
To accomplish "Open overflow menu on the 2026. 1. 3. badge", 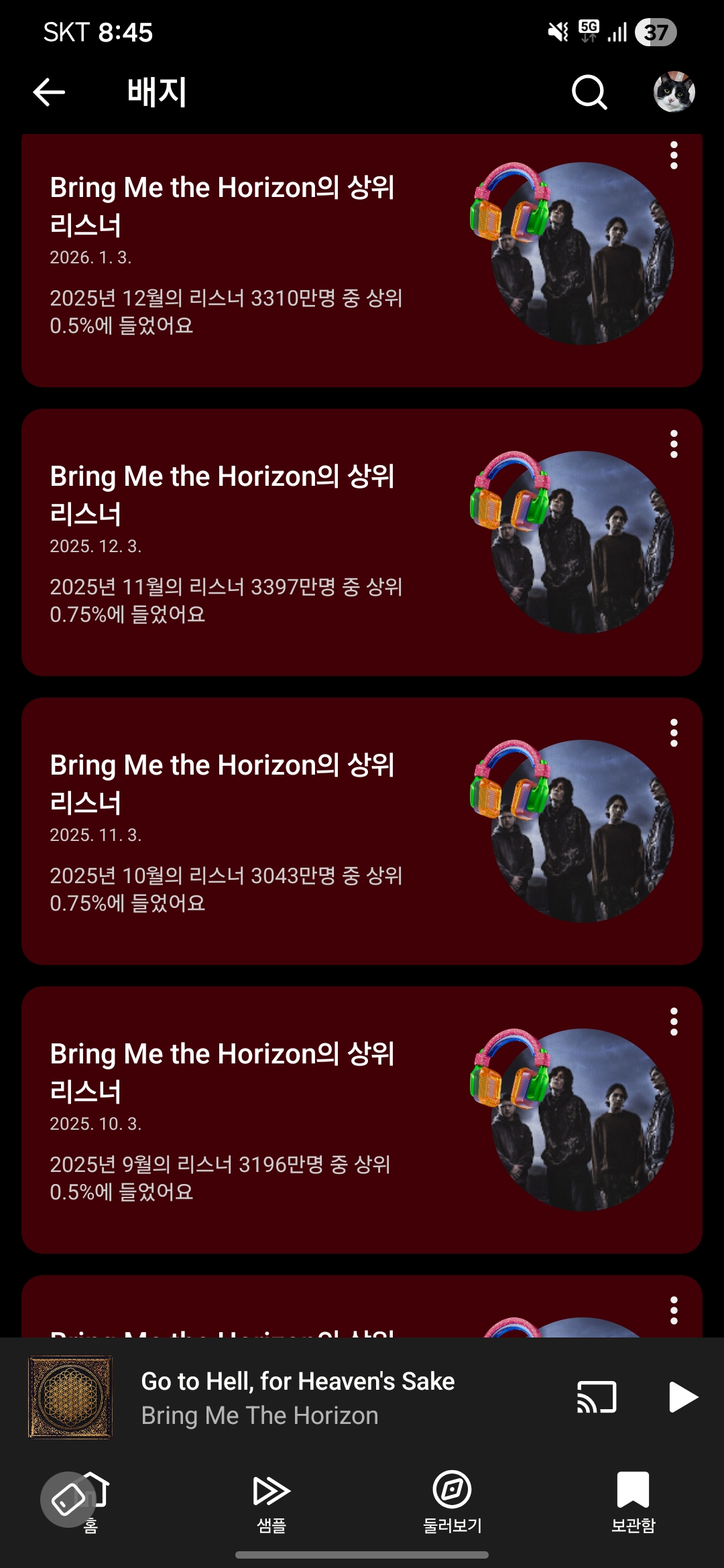I will click(674, 156).
